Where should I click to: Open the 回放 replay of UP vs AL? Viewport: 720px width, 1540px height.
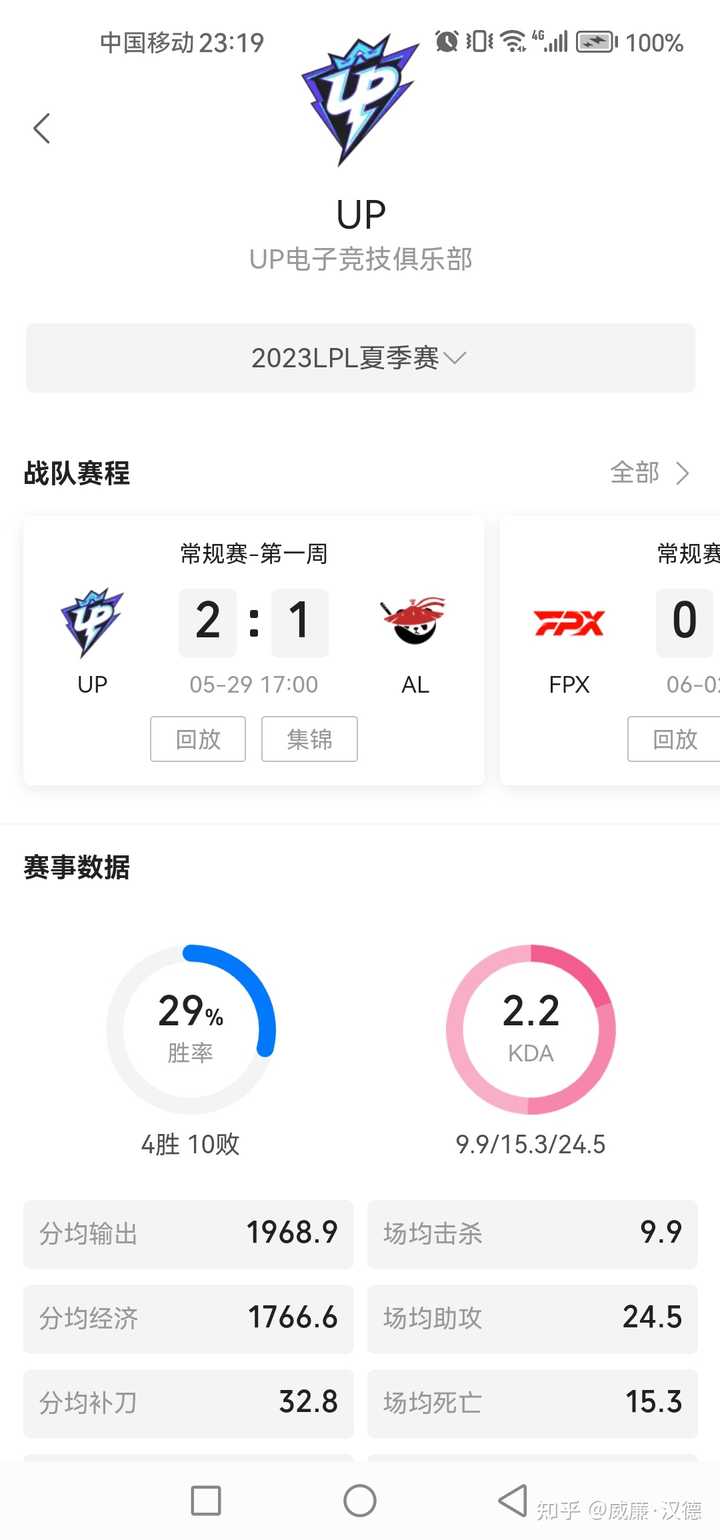(197, 739)
